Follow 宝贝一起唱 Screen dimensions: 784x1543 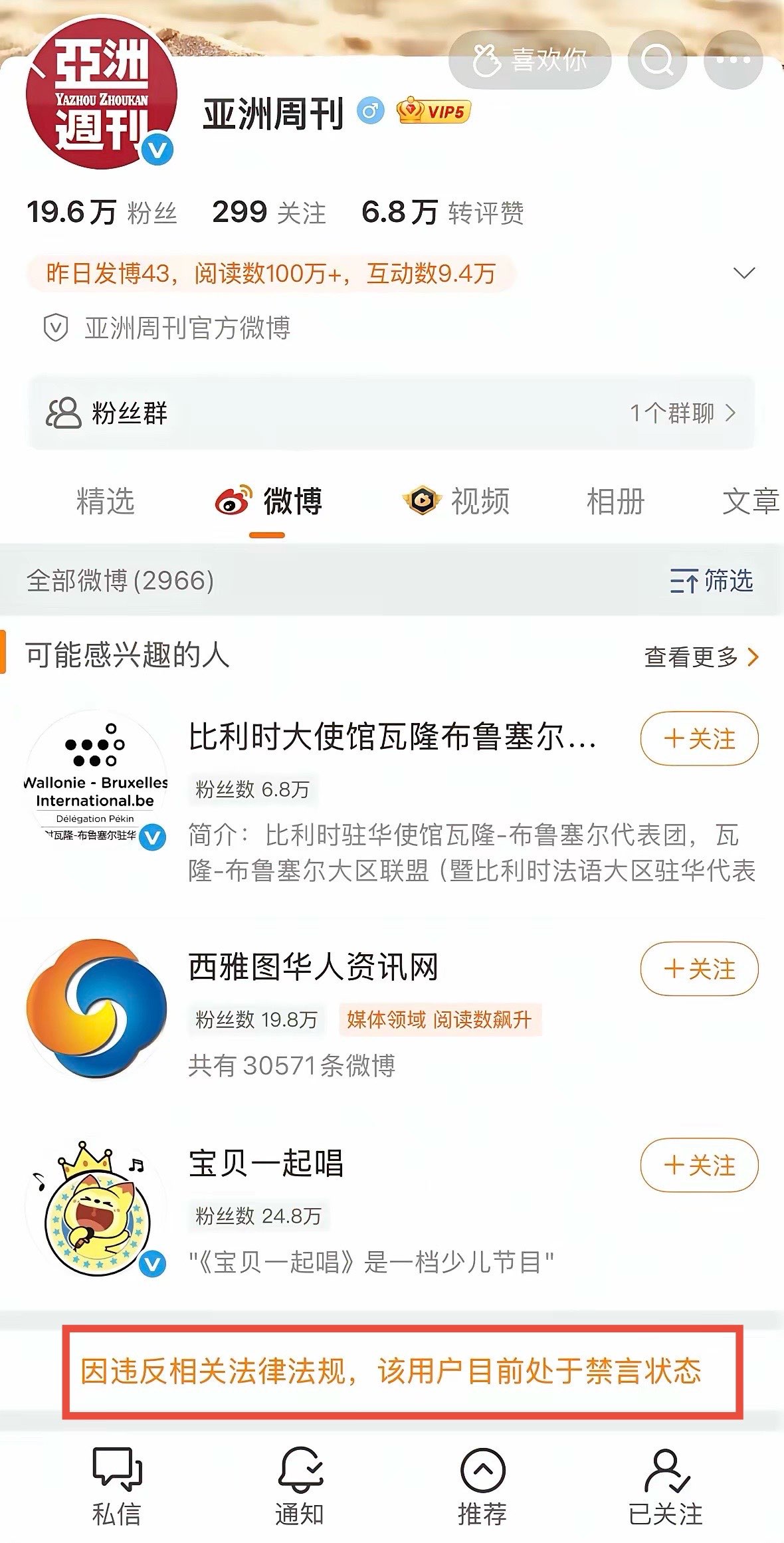click(699, 1165)
